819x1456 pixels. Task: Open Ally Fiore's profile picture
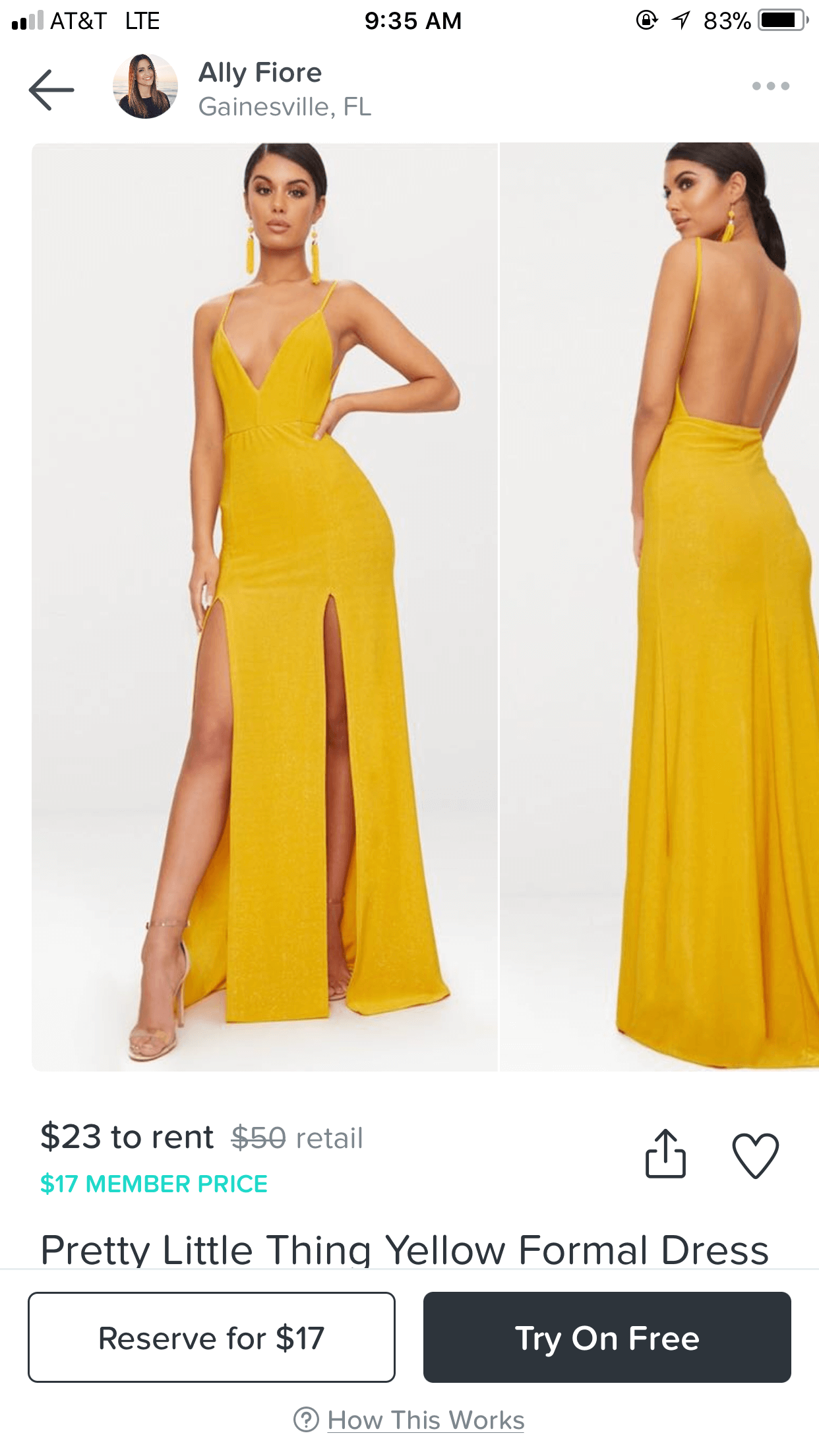tap(145, 86)
